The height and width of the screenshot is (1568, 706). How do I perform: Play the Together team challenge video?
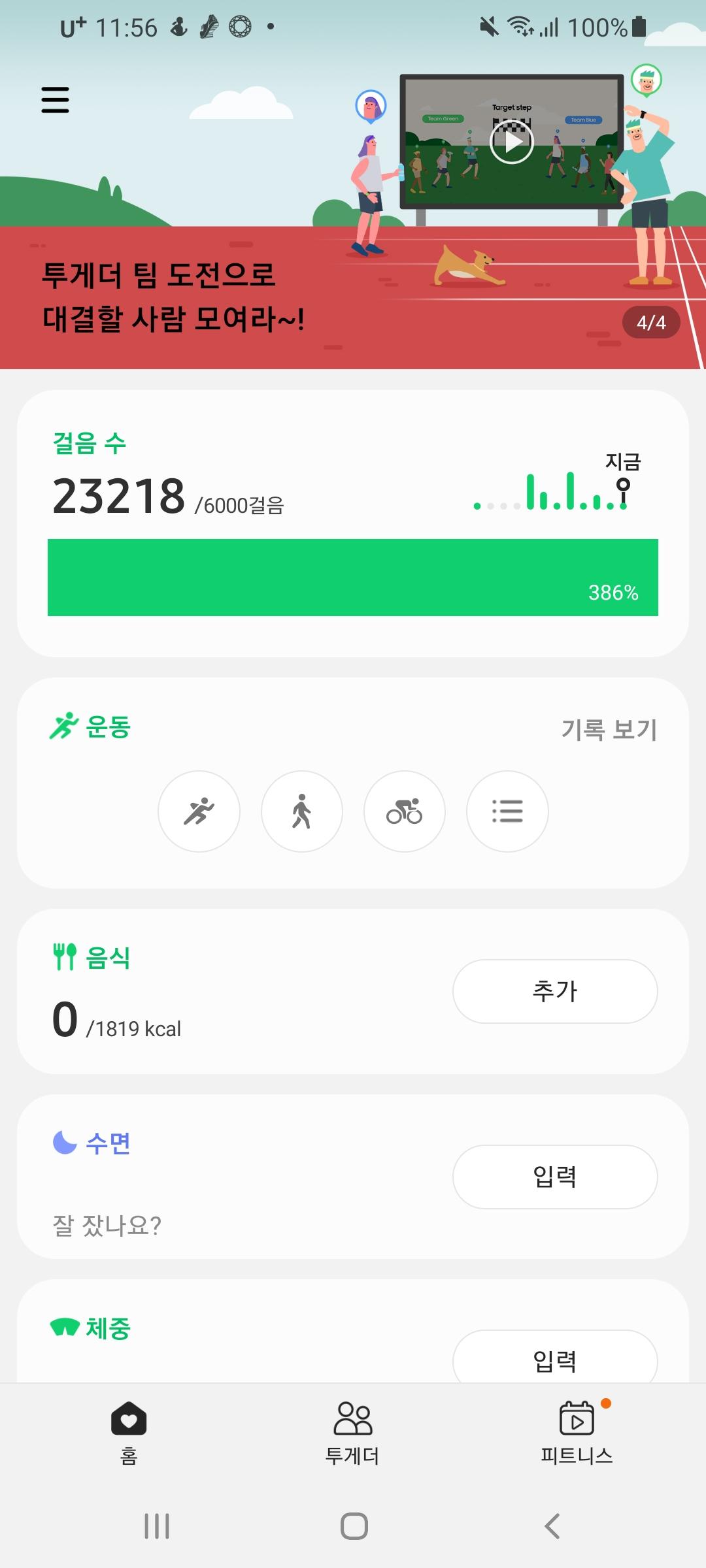click(x=512, y=142)
